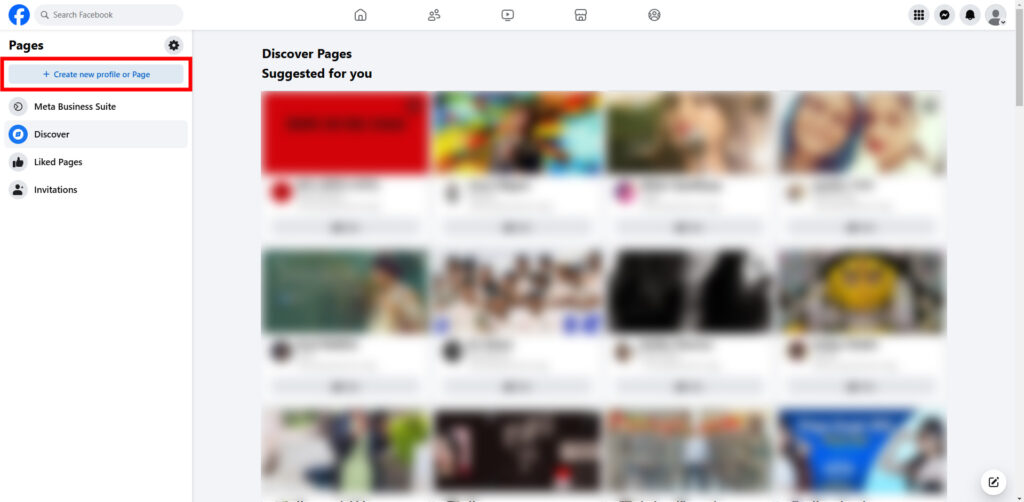Open Meta Business Suite
This screenshot has height=502, width=1024.
coord(74,106)
